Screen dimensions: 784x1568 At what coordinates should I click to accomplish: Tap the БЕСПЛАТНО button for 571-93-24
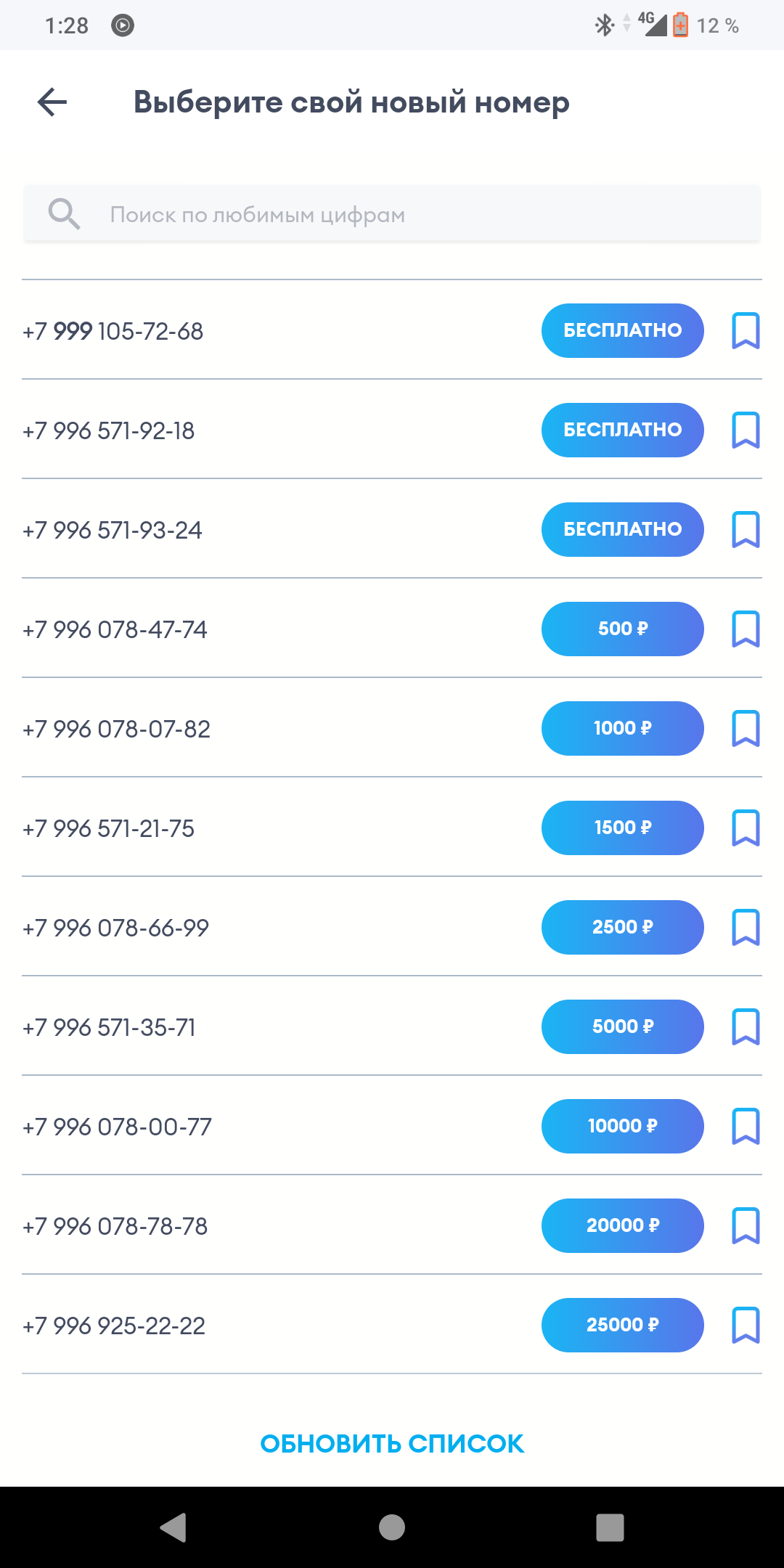click(622, 529)
